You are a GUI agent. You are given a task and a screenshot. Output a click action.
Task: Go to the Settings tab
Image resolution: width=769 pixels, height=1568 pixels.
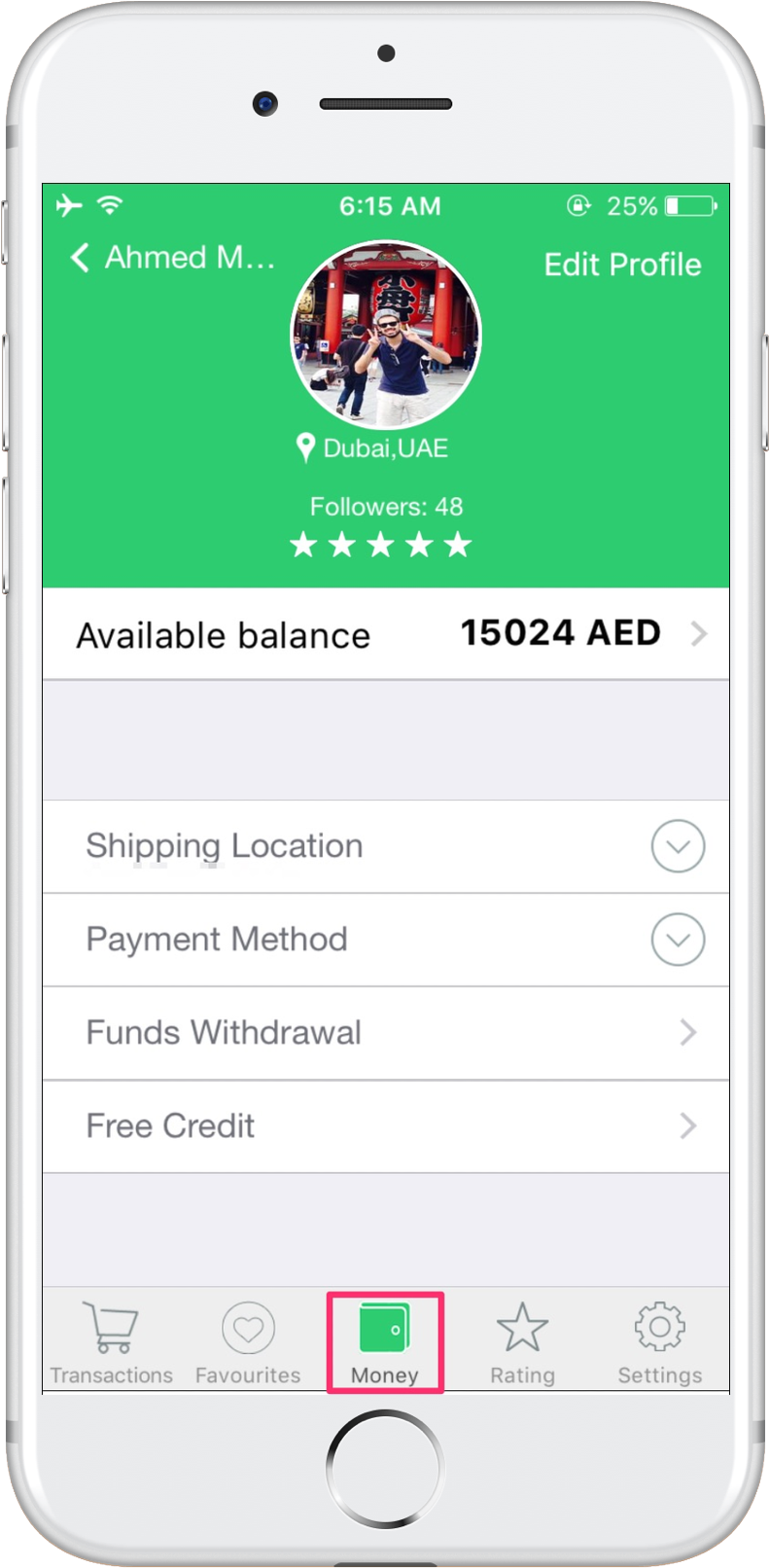click(659, 1344)
